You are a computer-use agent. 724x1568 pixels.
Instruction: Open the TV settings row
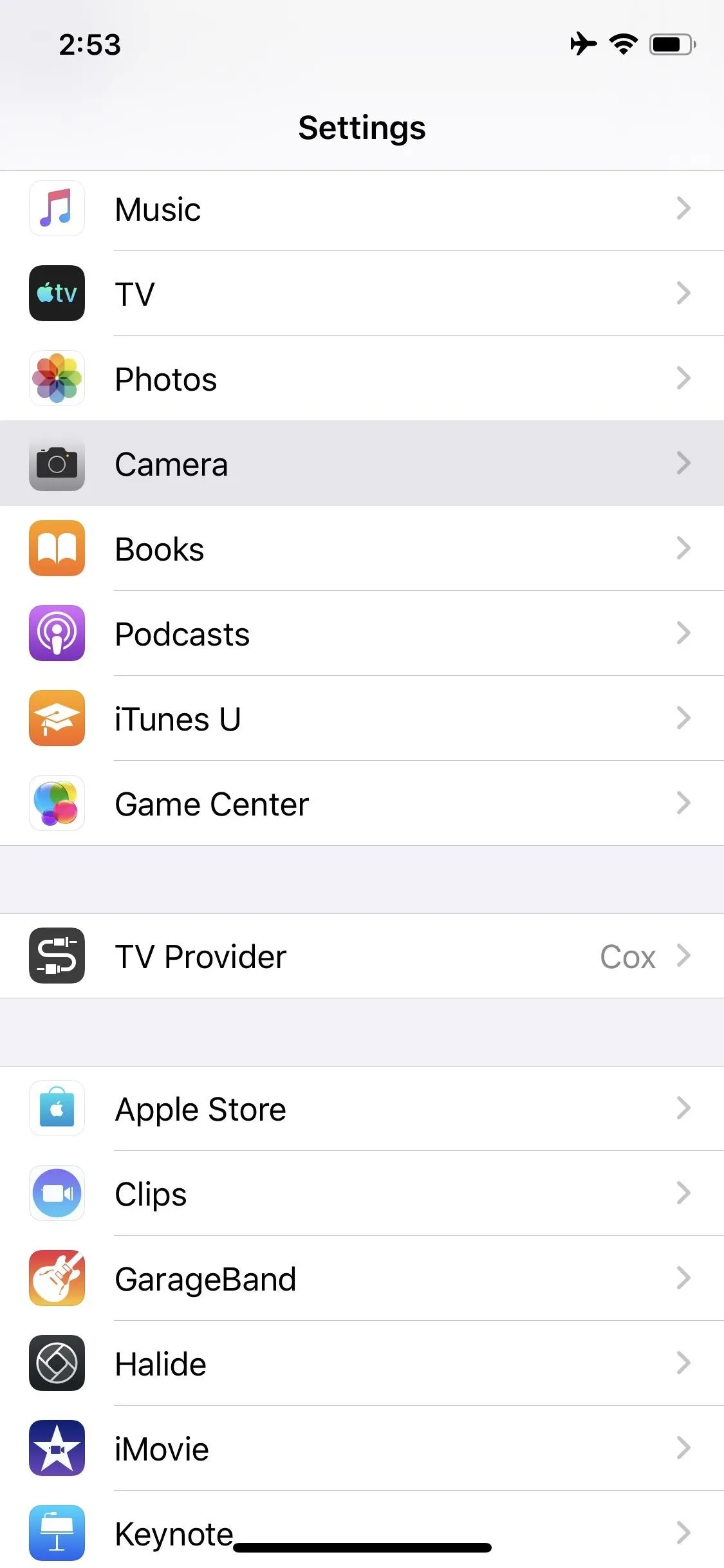pyautogui.click(x=362, y=294)
